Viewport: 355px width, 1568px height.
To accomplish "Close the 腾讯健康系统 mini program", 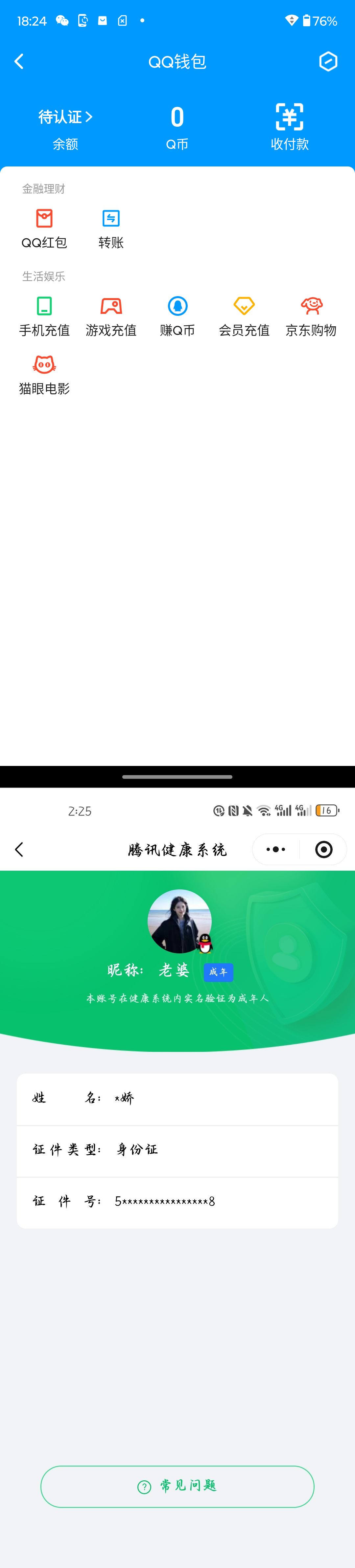I will (323, 849).
